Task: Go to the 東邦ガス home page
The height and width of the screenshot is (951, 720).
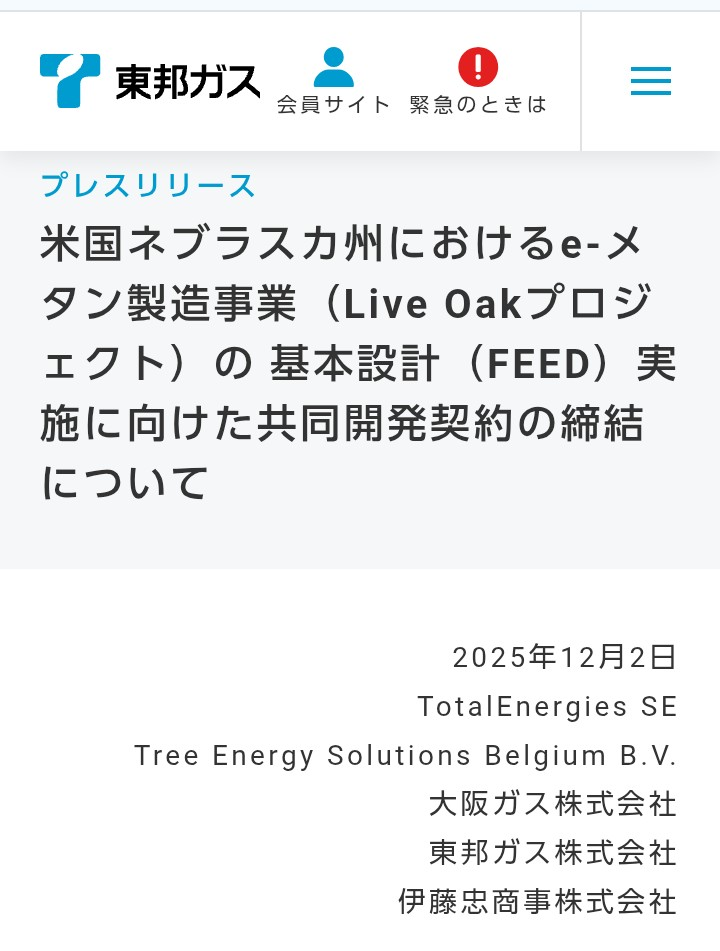Action: (x=150, y=81)
